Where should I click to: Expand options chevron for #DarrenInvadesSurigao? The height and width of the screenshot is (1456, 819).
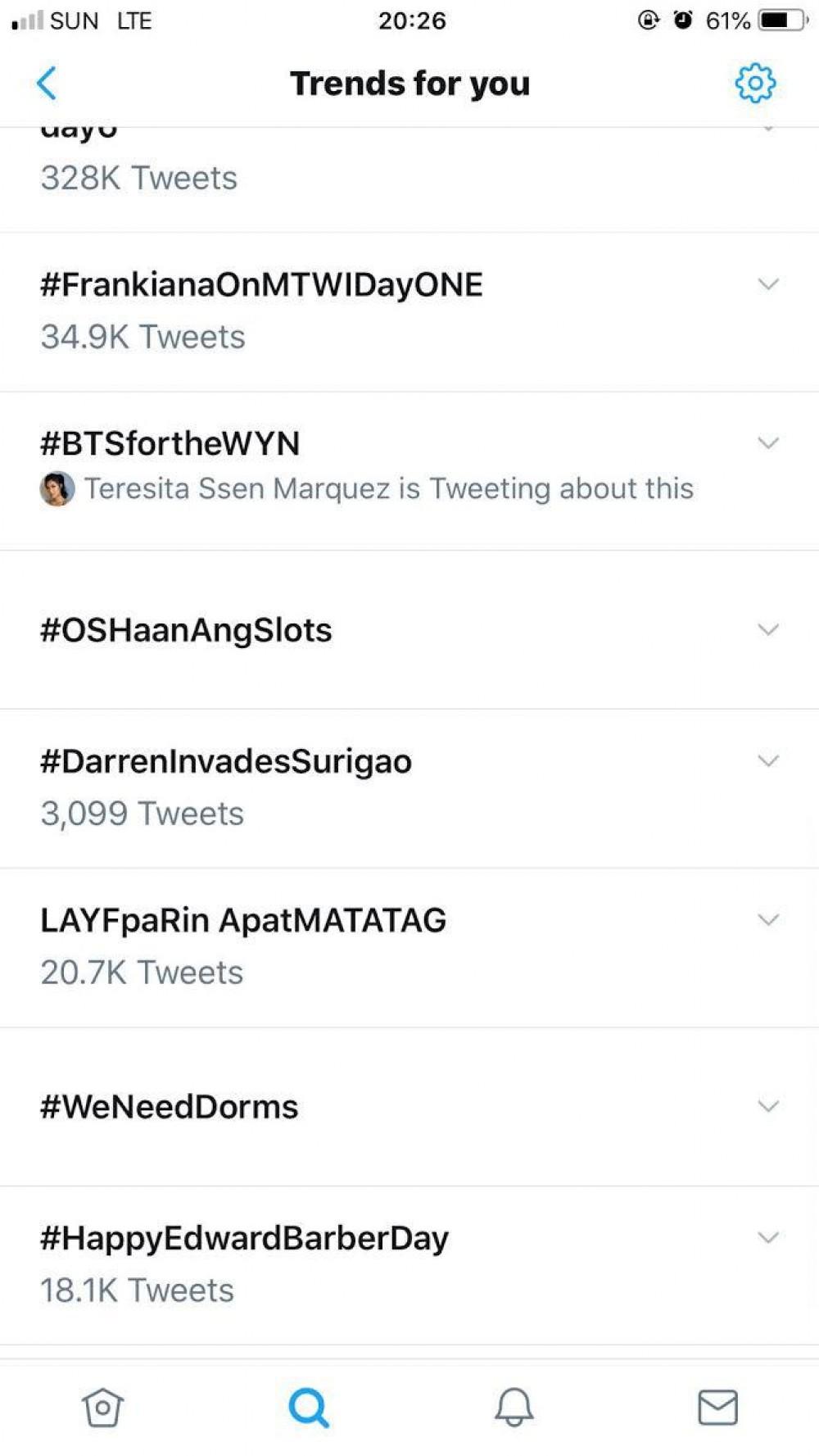tap(767, 760)
